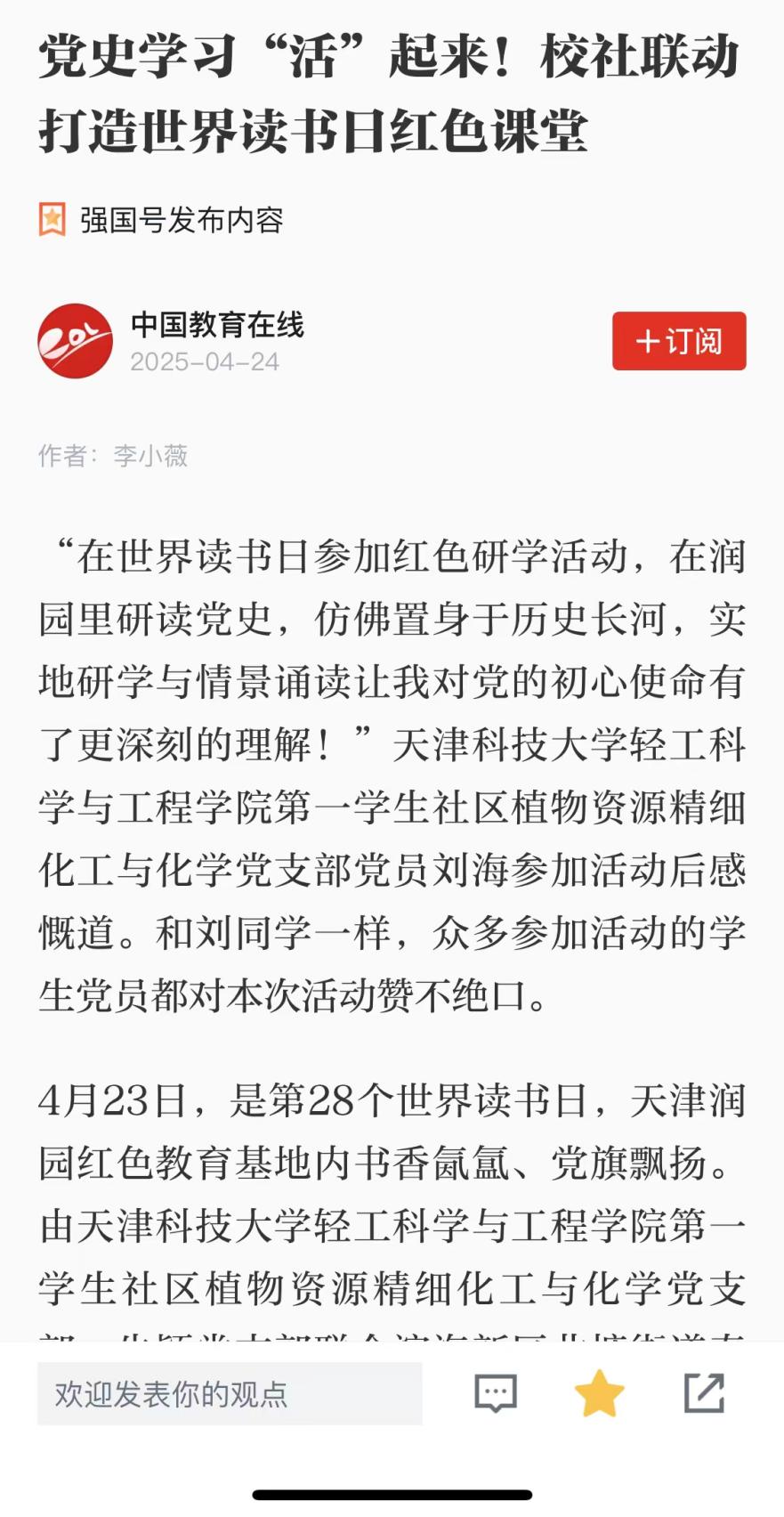This screenshot has width=784, height=1517.
Task: Tap the 欢迎发表你的观点 comment field
Action: (x=230, y=1393)
